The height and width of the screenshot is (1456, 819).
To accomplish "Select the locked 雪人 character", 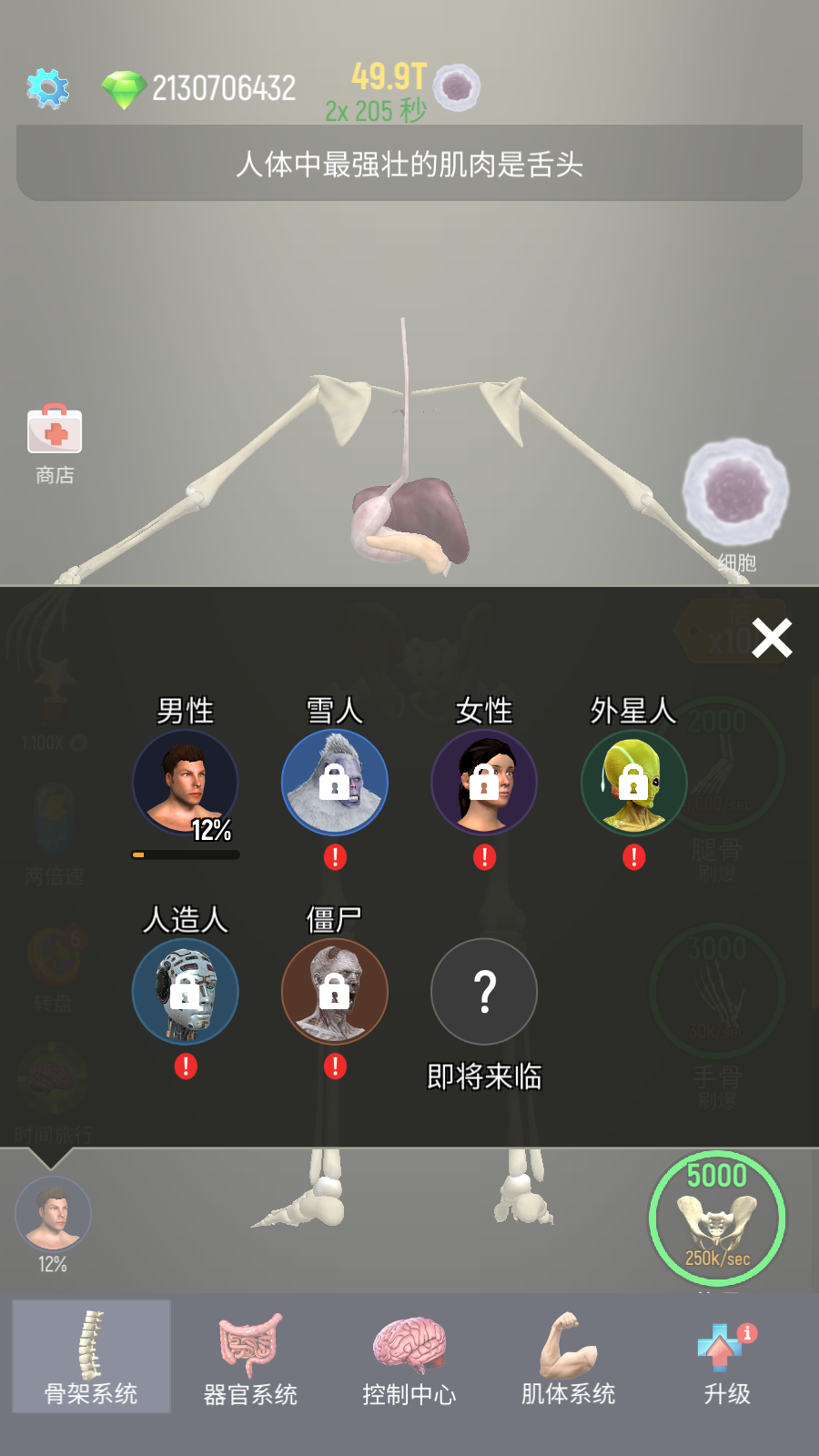I will [x=335, y=783].
